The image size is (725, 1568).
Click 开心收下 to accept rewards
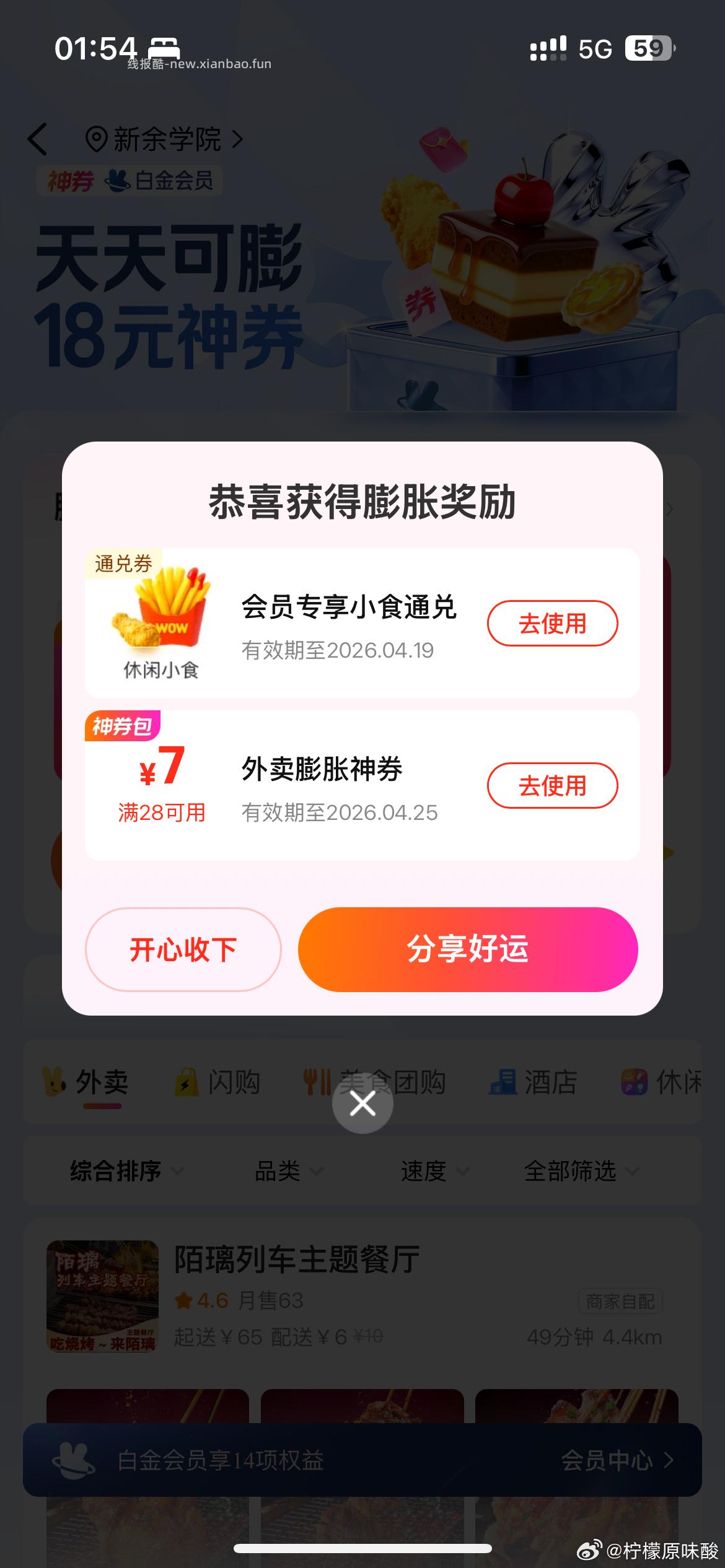pos(183,949)
